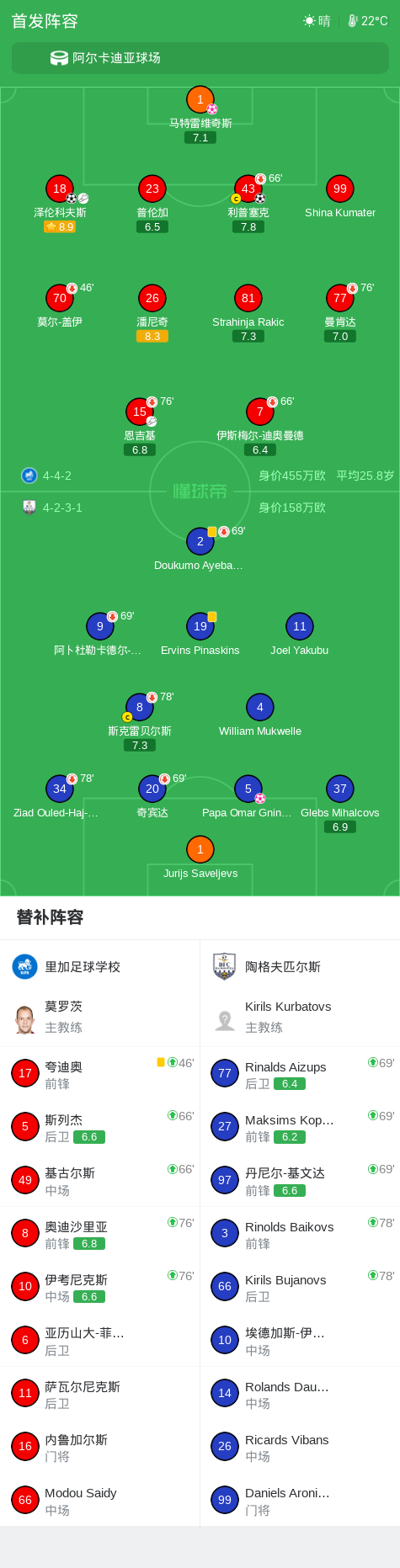View head coach 莫罗茨

tap(100, 1017)
